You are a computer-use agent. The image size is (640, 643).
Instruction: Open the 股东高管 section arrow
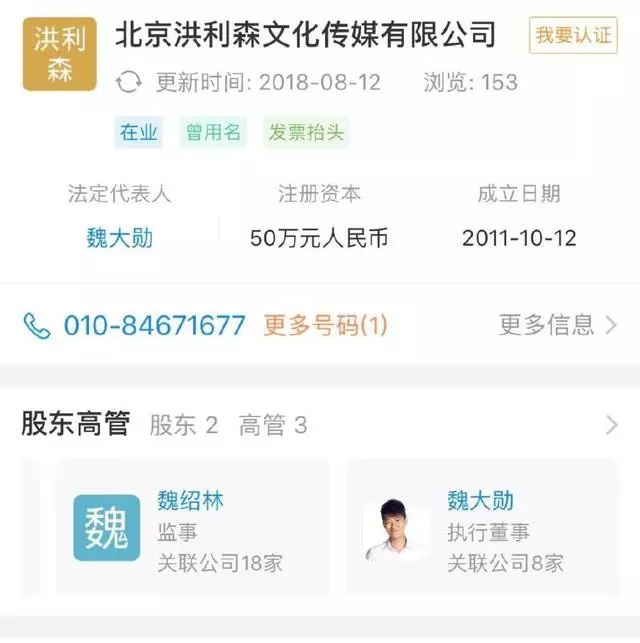pyautogui.click(x=611, y=425)
